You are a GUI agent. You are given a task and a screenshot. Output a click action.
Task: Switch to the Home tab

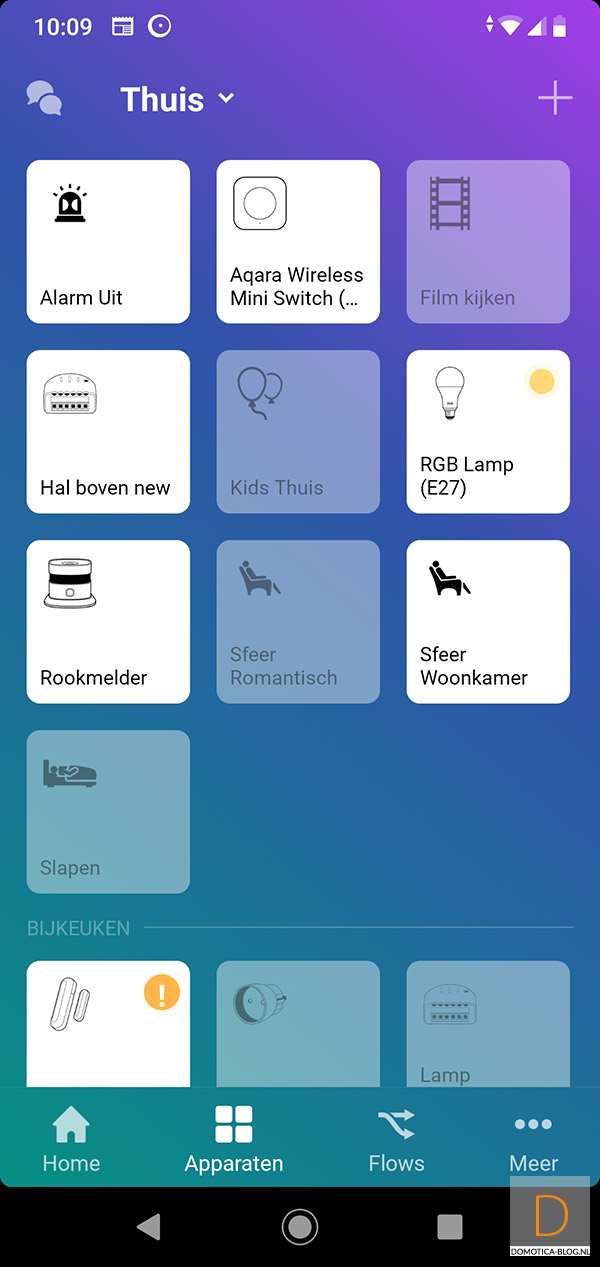tap(71, 1140)
